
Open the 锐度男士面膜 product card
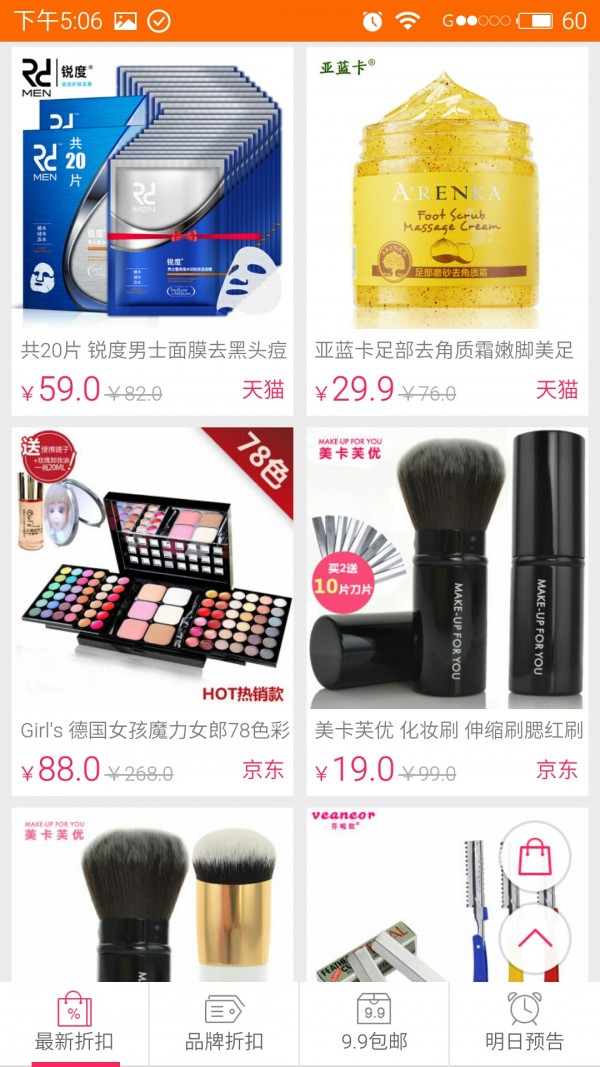coord(152,230)
